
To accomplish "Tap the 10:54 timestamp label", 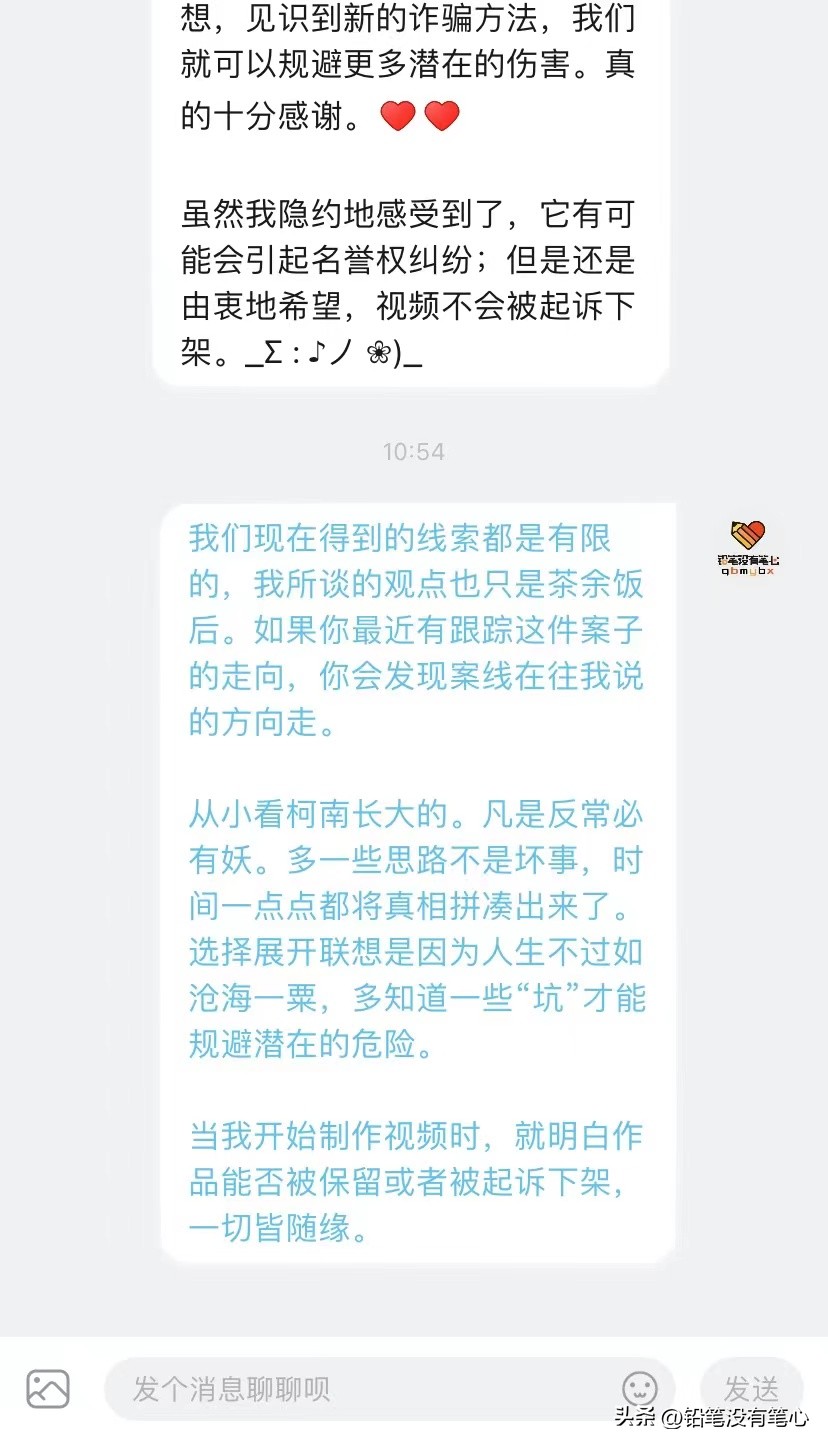I will coord(414,451).
